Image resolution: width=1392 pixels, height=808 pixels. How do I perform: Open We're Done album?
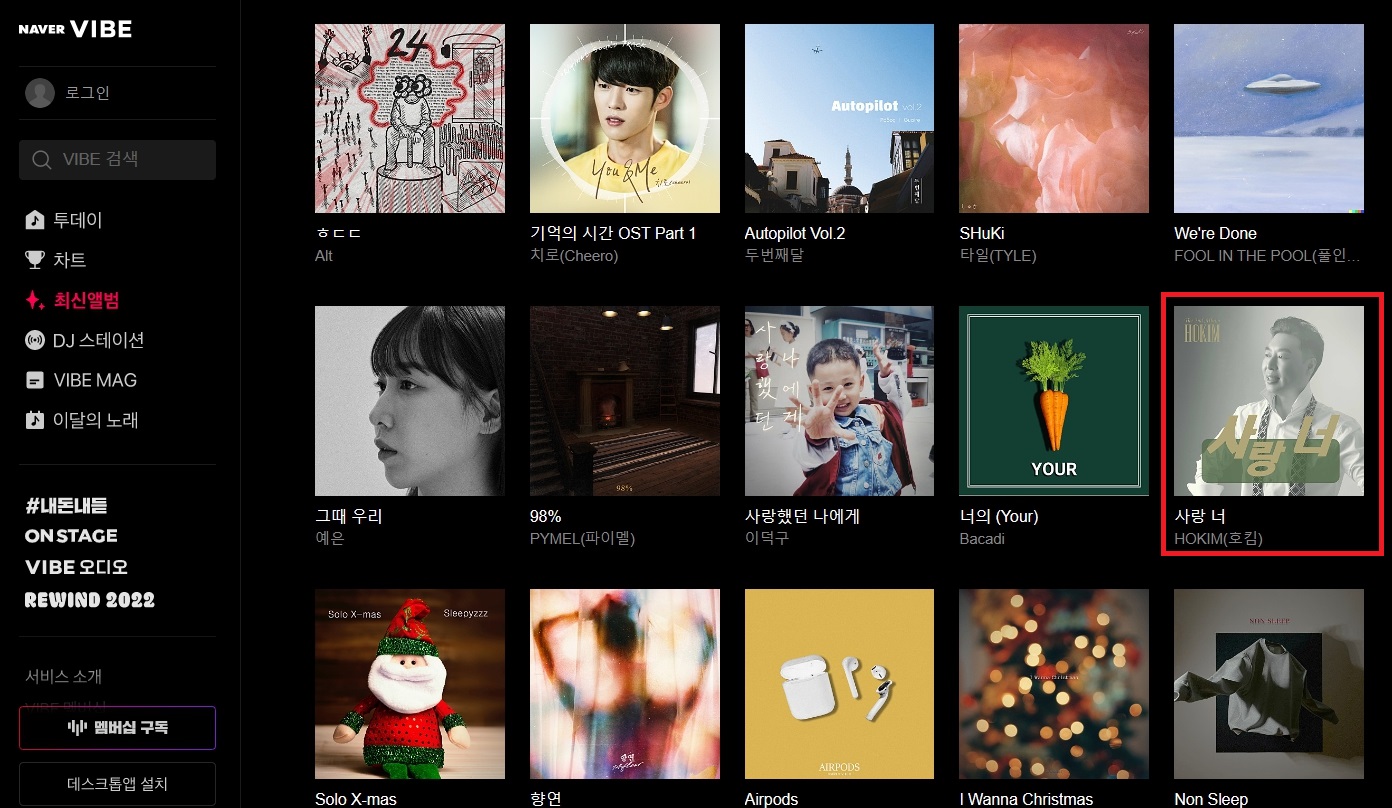pos(1268,119)
